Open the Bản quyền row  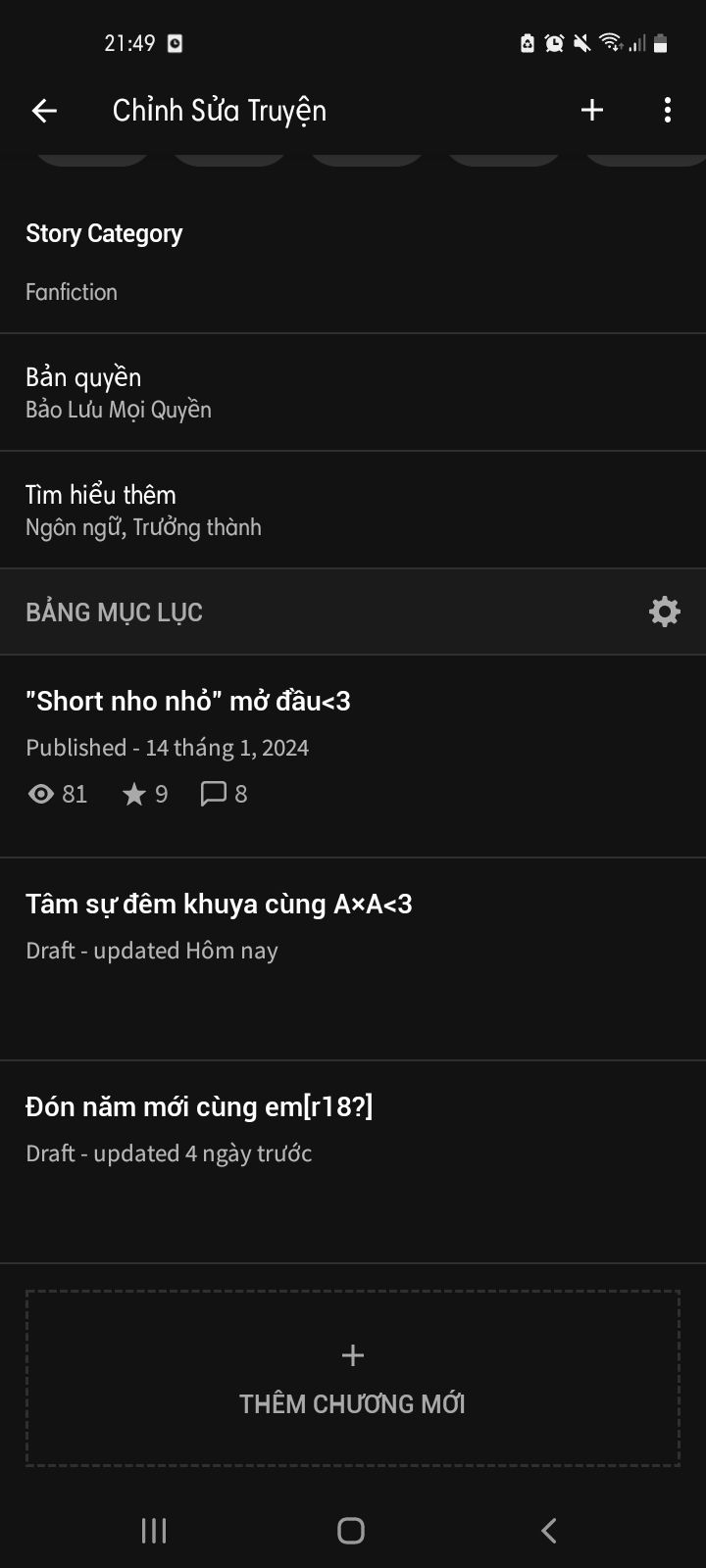353,392
